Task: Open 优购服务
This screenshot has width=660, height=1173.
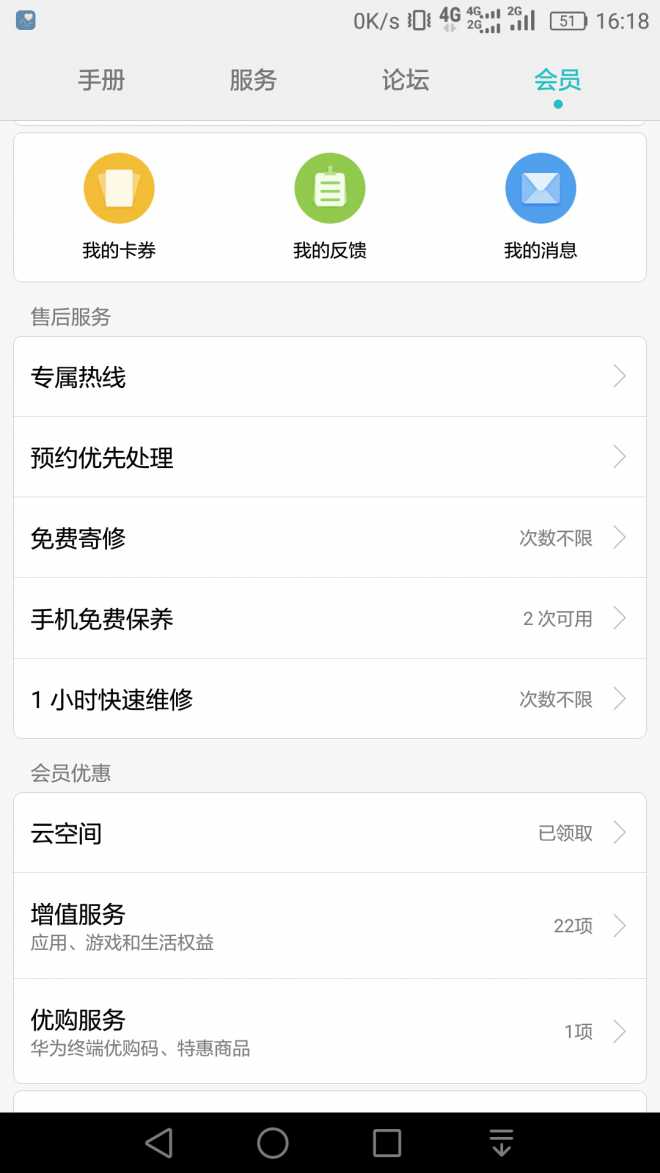Action: pos(329,1031)
